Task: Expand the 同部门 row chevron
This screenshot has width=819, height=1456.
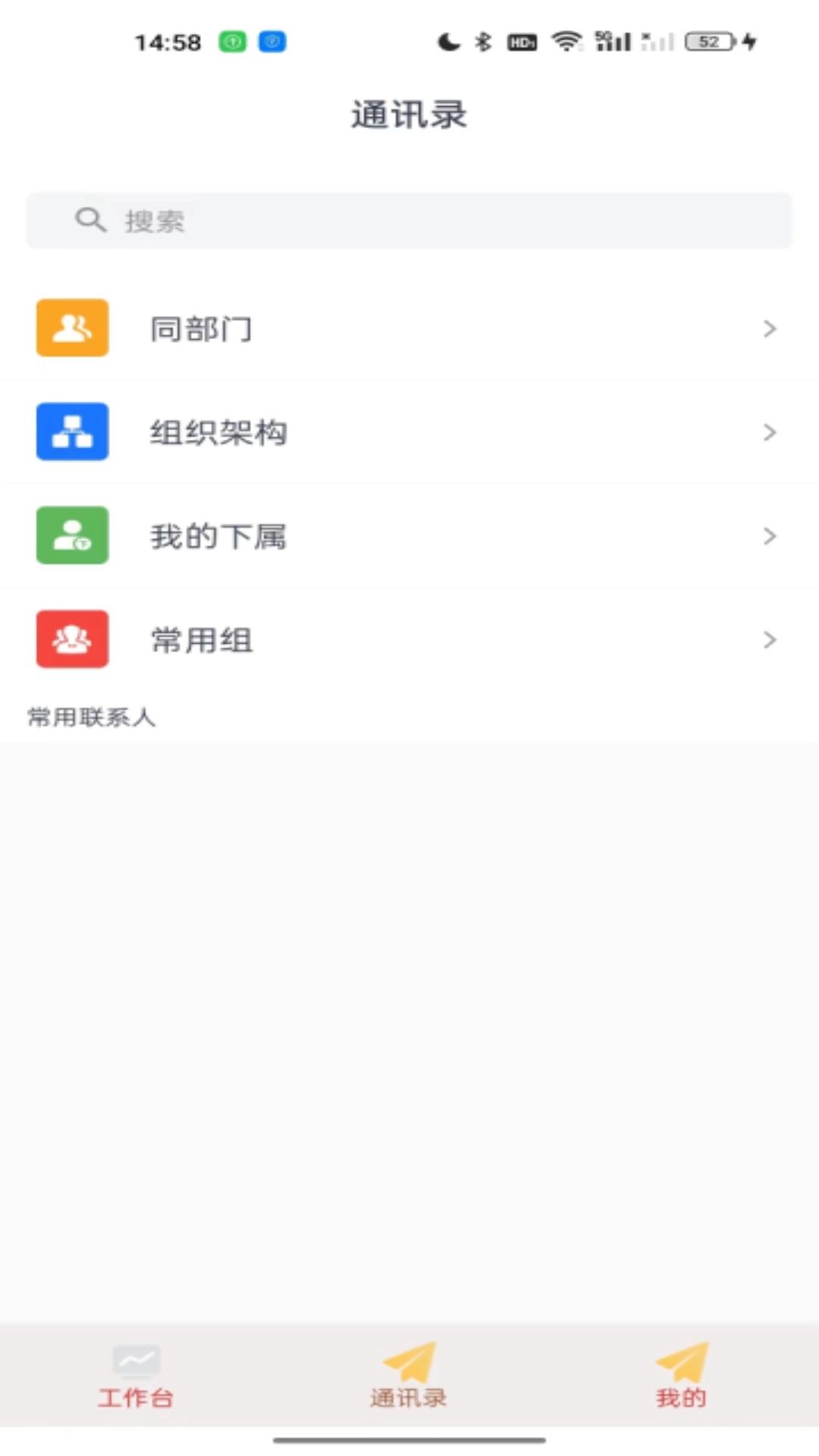Action: (x=770, y=328)
